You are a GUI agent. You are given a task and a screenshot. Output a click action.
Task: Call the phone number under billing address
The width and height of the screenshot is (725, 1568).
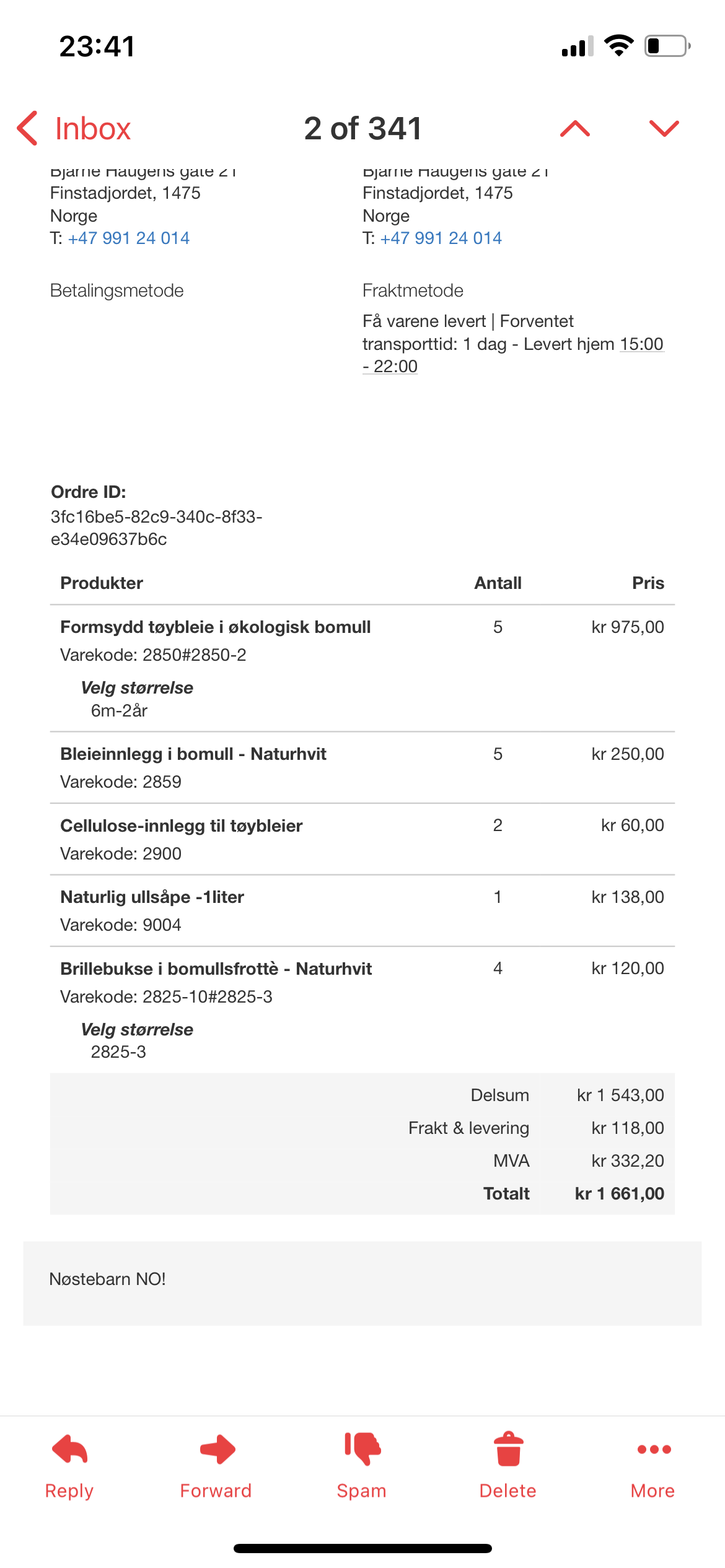tap(129, 238)
